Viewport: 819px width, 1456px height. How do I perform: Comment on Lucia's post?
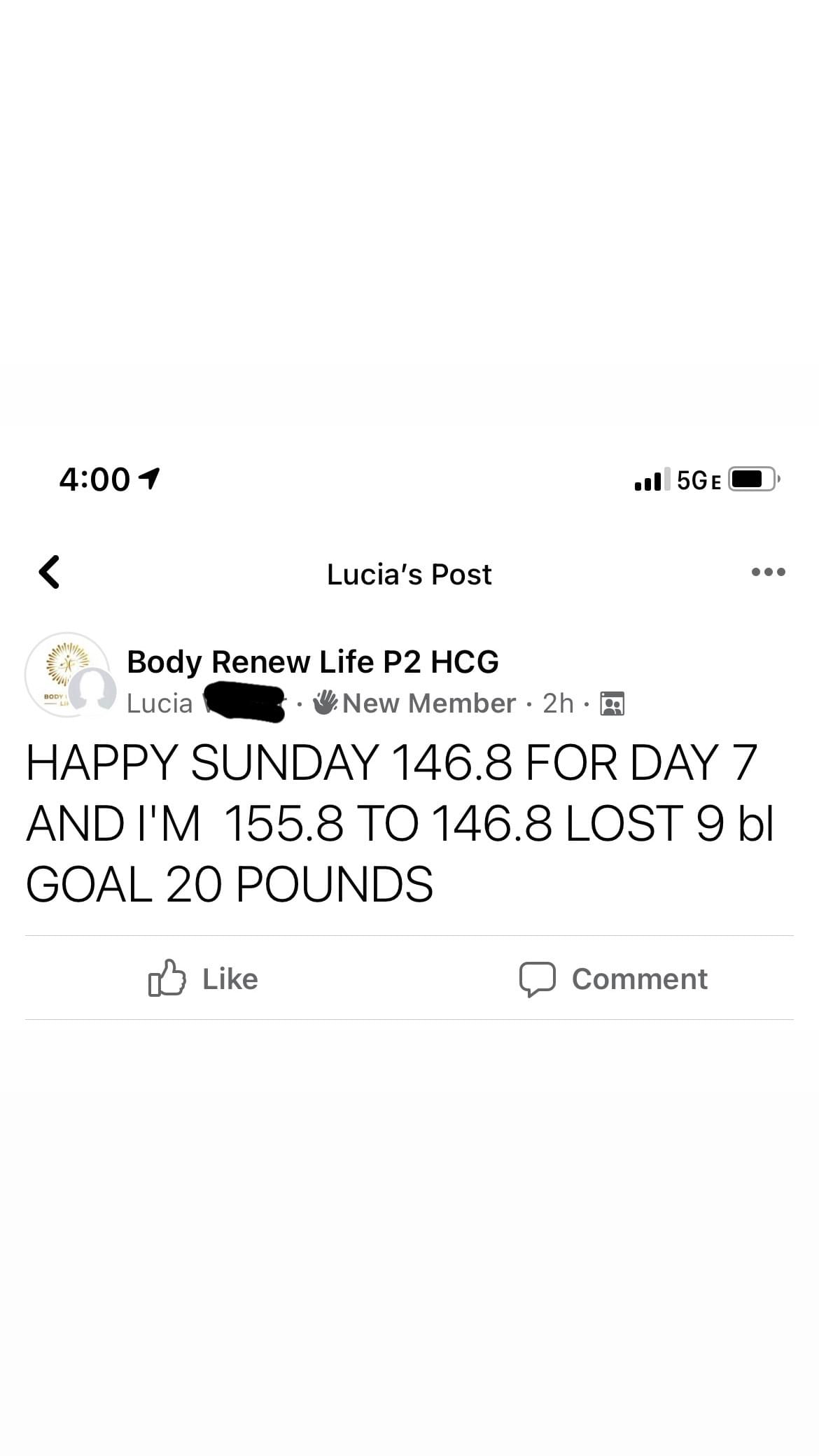[x=613, y=979]
